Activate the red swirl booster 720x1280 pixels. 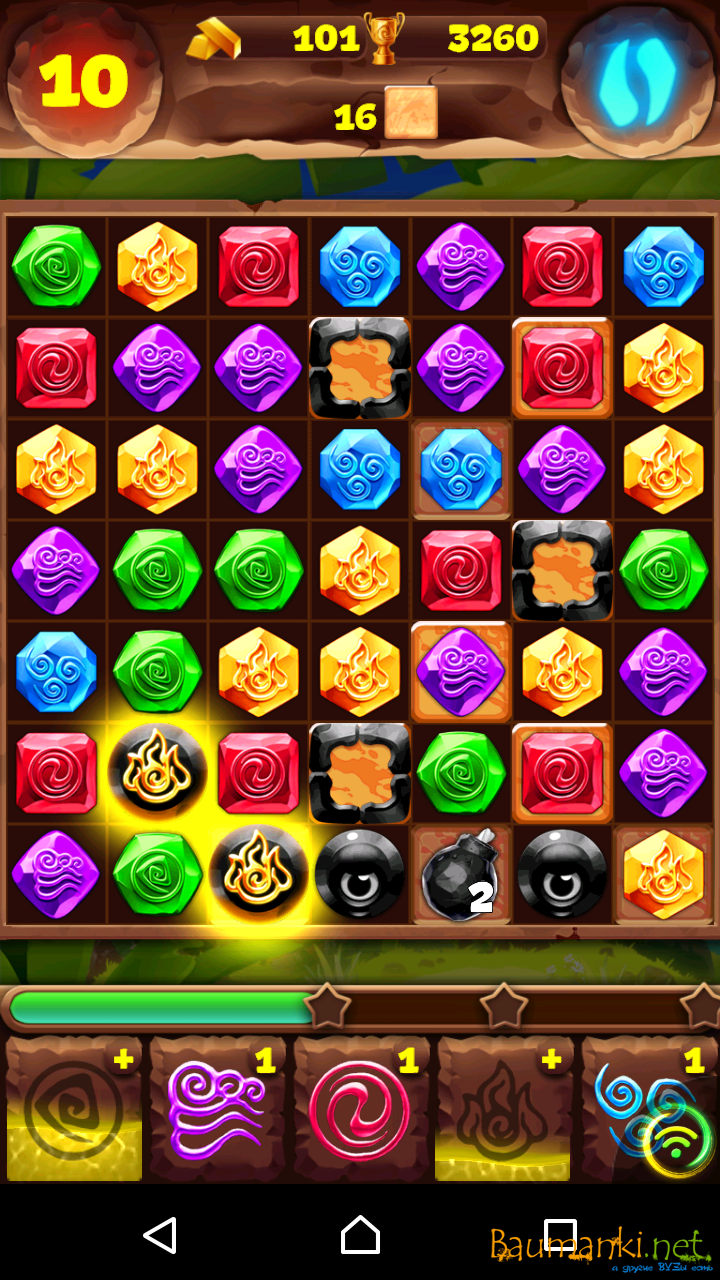[361, 1110]
